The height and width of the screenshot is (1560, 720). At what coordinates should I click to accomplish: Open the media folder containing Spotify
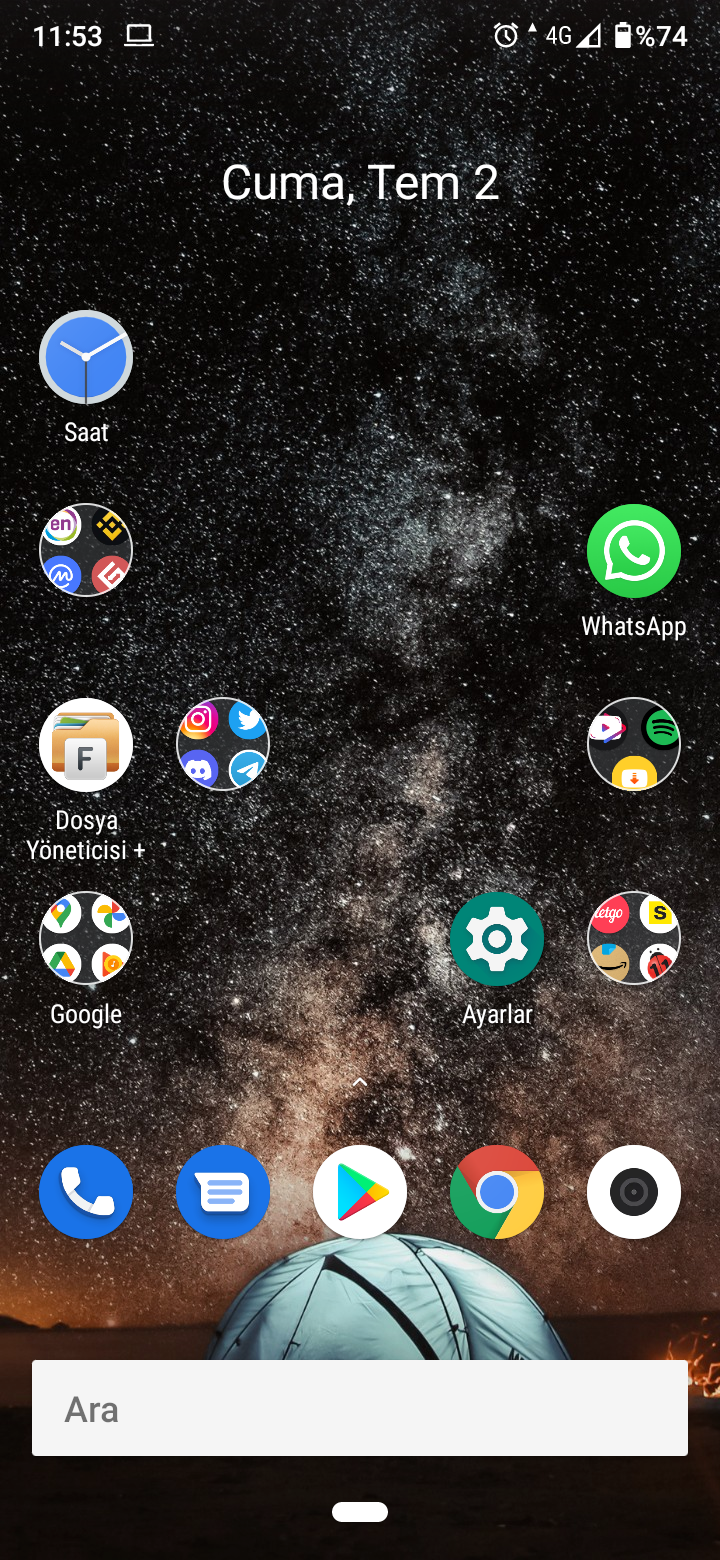pyautogui.click(x=634, y=744)
